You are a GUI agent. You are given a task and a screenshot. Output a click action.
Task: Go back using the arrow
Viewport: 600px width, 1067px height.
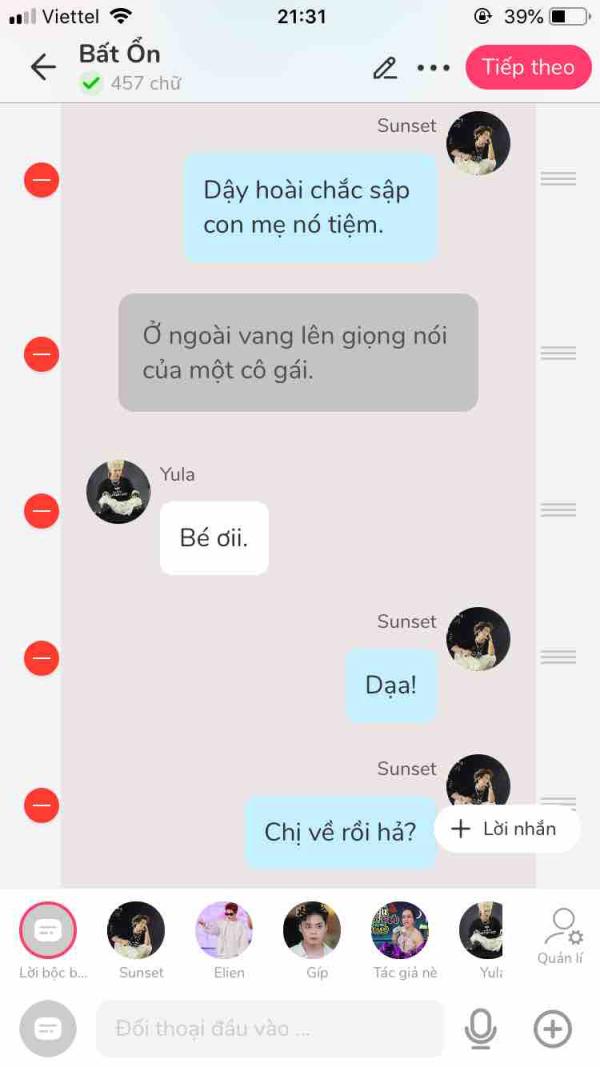click(x=43, y=67)
